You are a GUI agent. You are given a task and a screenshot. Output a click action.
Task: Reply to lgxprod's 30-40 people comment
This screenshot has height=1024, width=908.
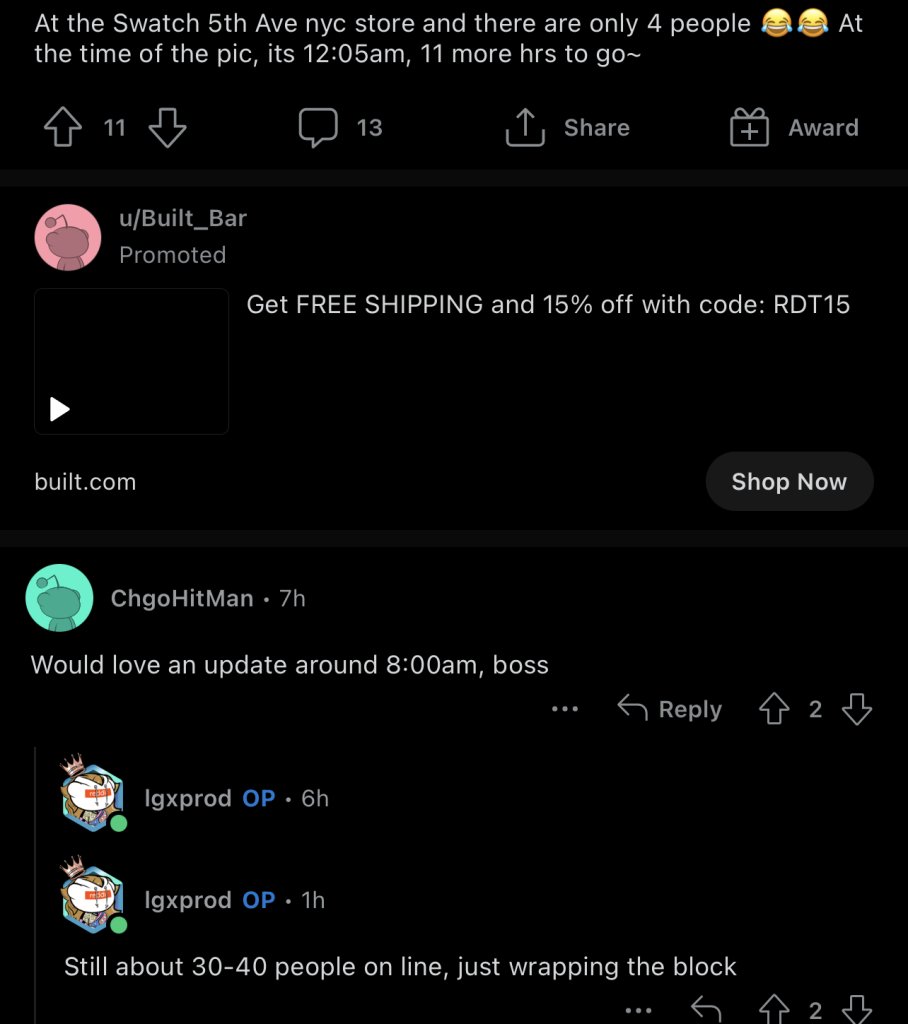(x=706, y=1010)
